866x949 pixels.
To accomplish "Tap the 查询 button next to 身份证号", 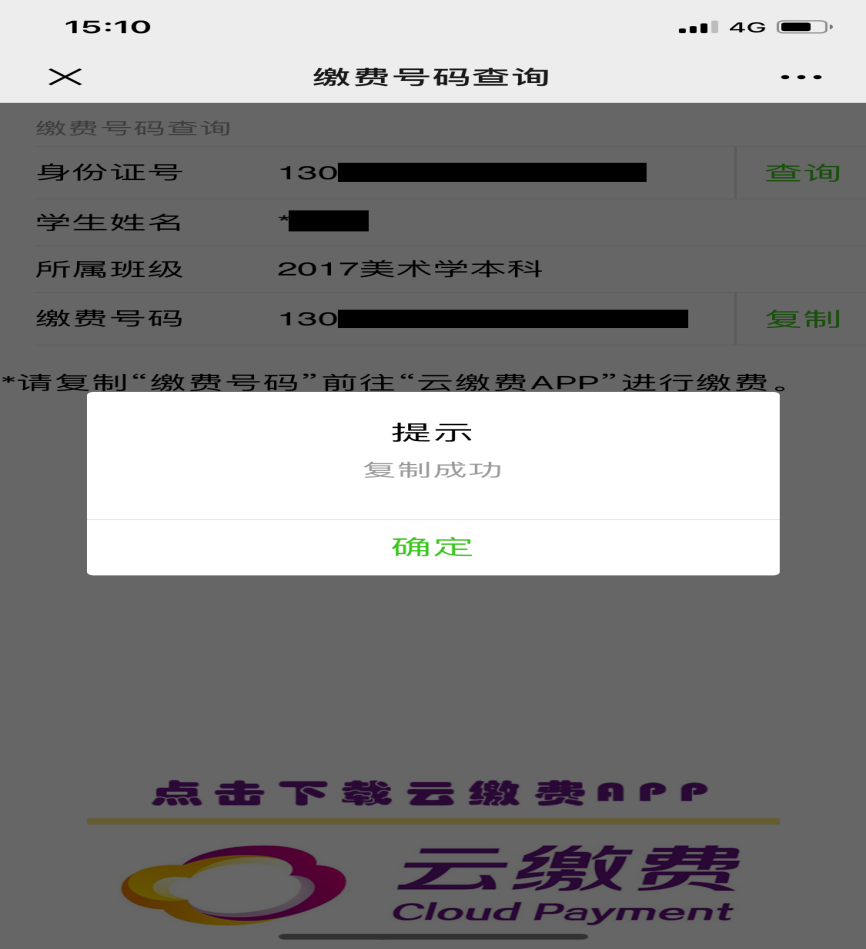I will (802, 172).
